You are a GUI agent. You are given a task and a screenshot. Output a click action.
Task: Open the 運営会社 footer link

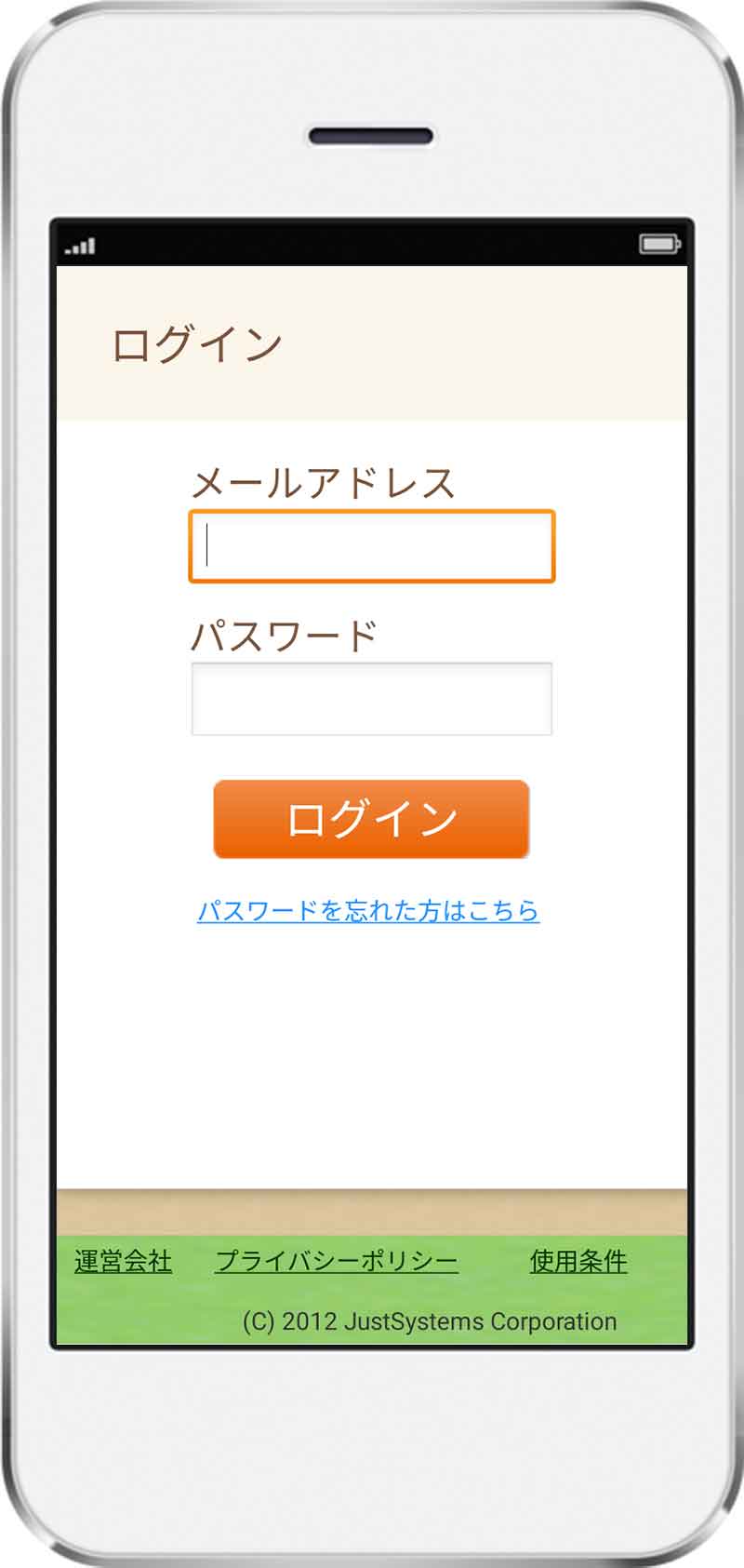click(123, 1261)
